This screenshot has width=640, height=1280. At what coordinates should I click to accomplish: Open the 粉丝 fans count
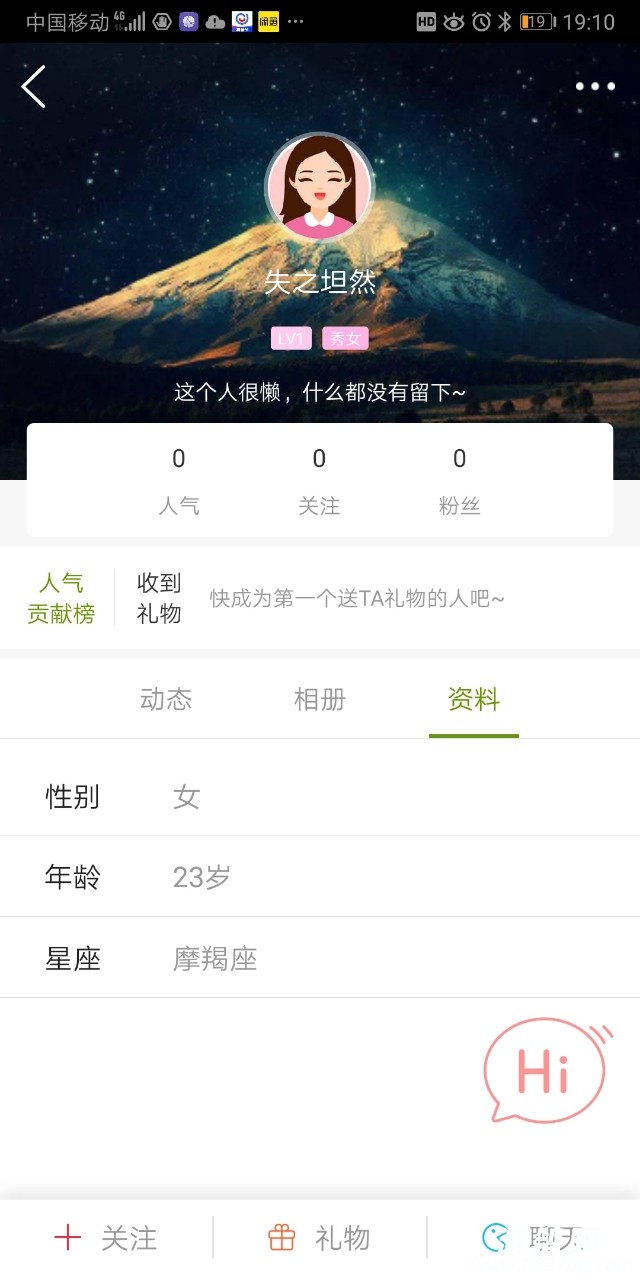point(459,480)
